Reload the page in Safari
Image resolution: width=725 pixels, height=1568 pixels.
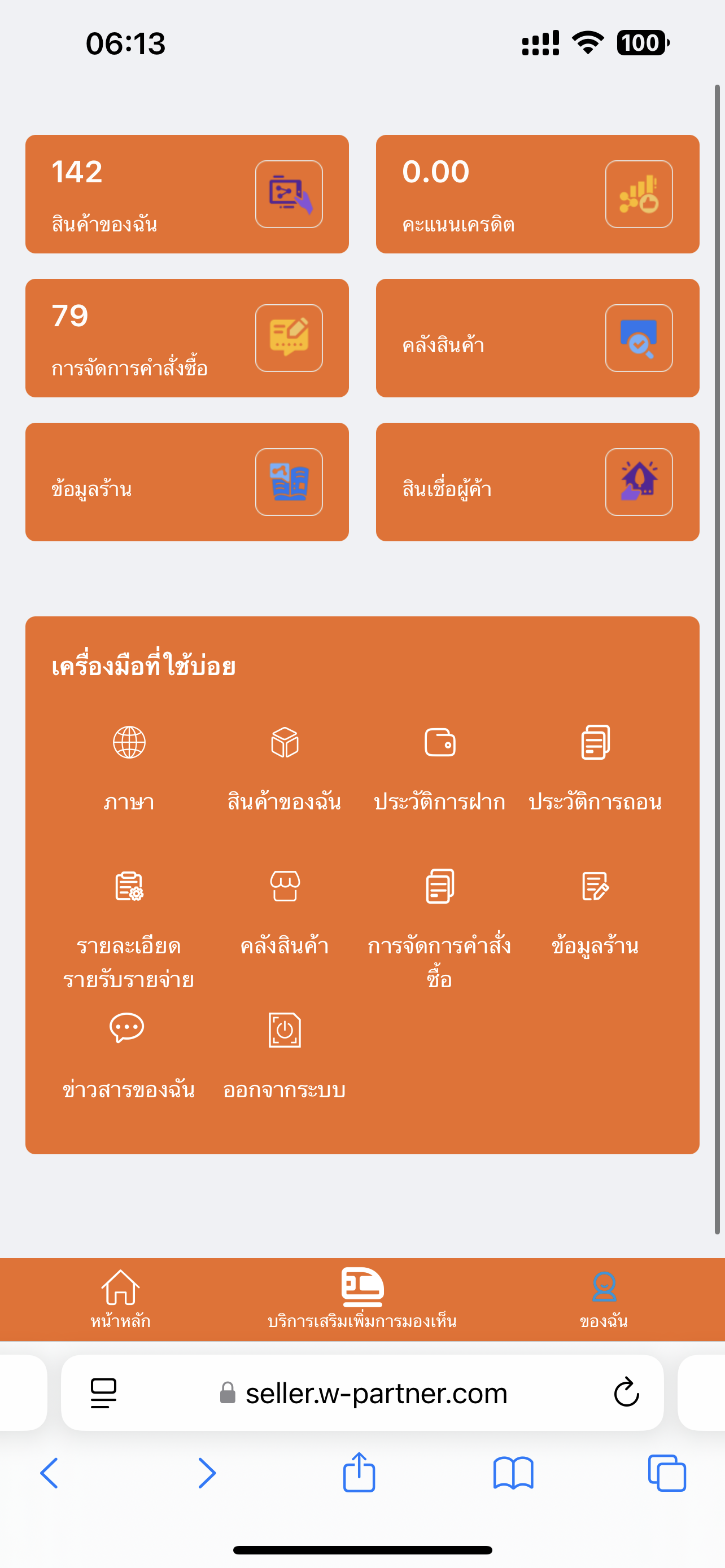pyautogui.click(x=626, y=1392)
